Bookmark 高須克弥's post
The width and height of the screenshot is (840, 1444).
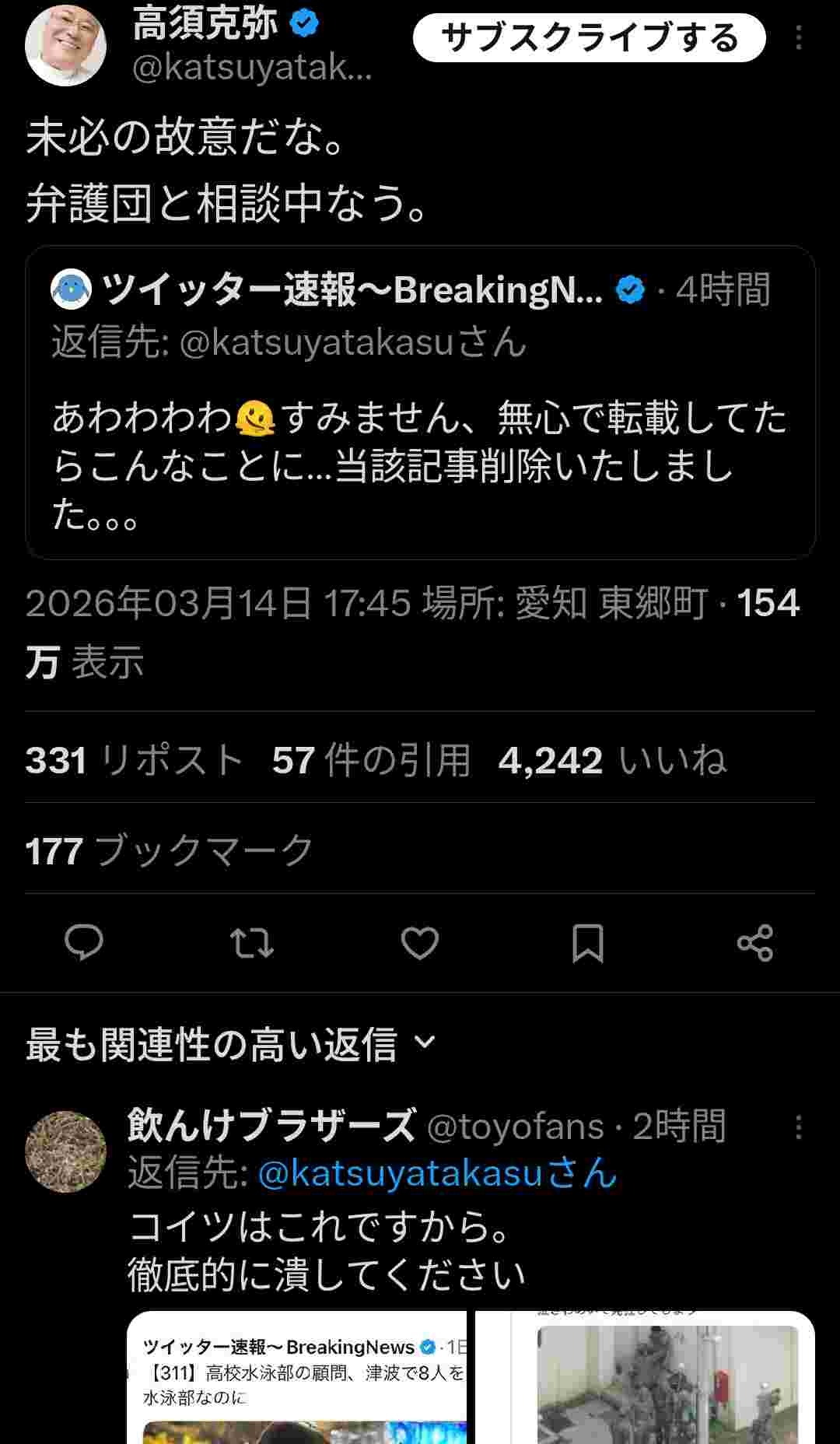(587, 943)
